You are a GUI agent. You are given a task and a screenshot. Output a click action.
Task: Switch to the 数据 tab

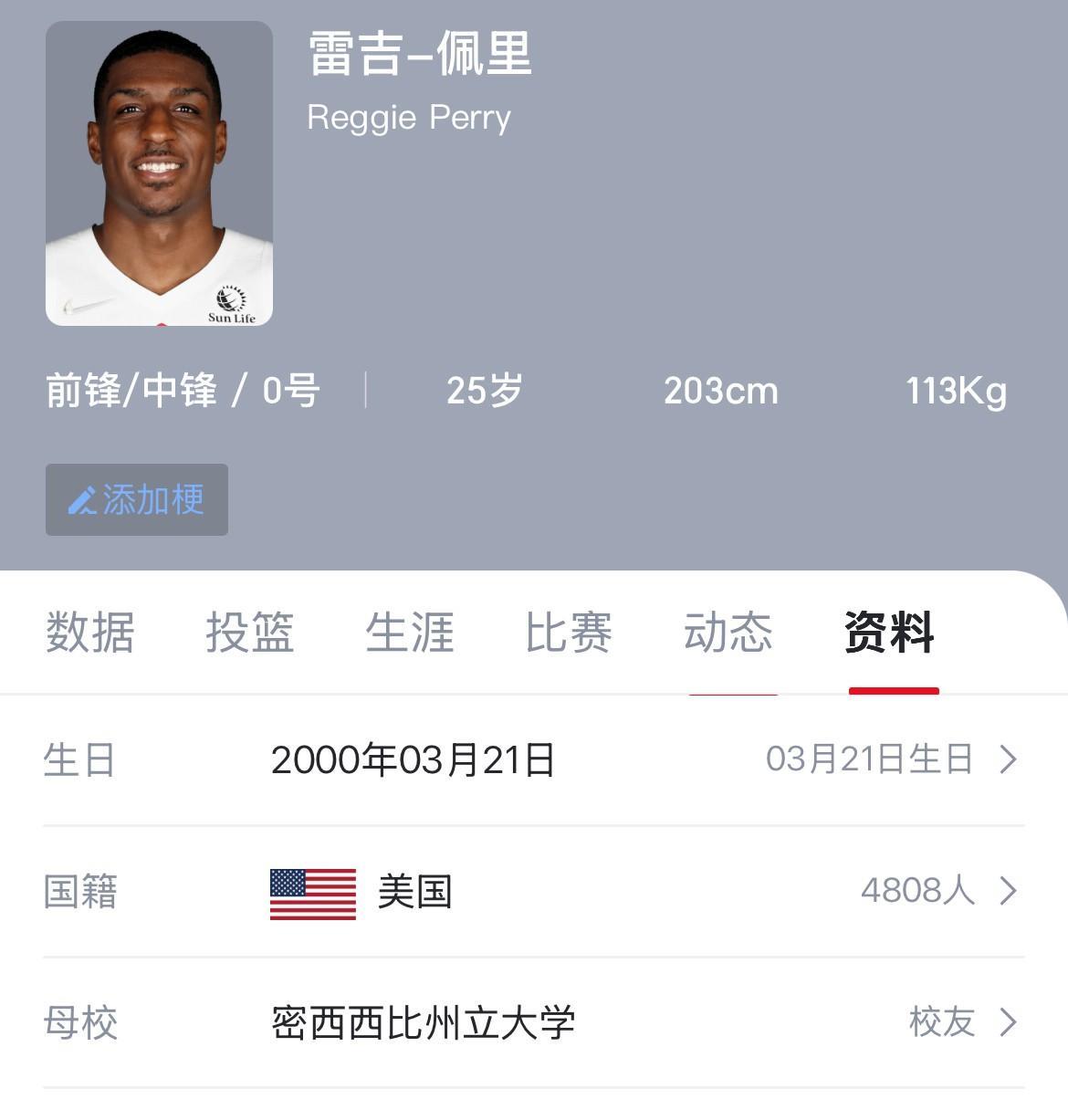coord(90,633)
